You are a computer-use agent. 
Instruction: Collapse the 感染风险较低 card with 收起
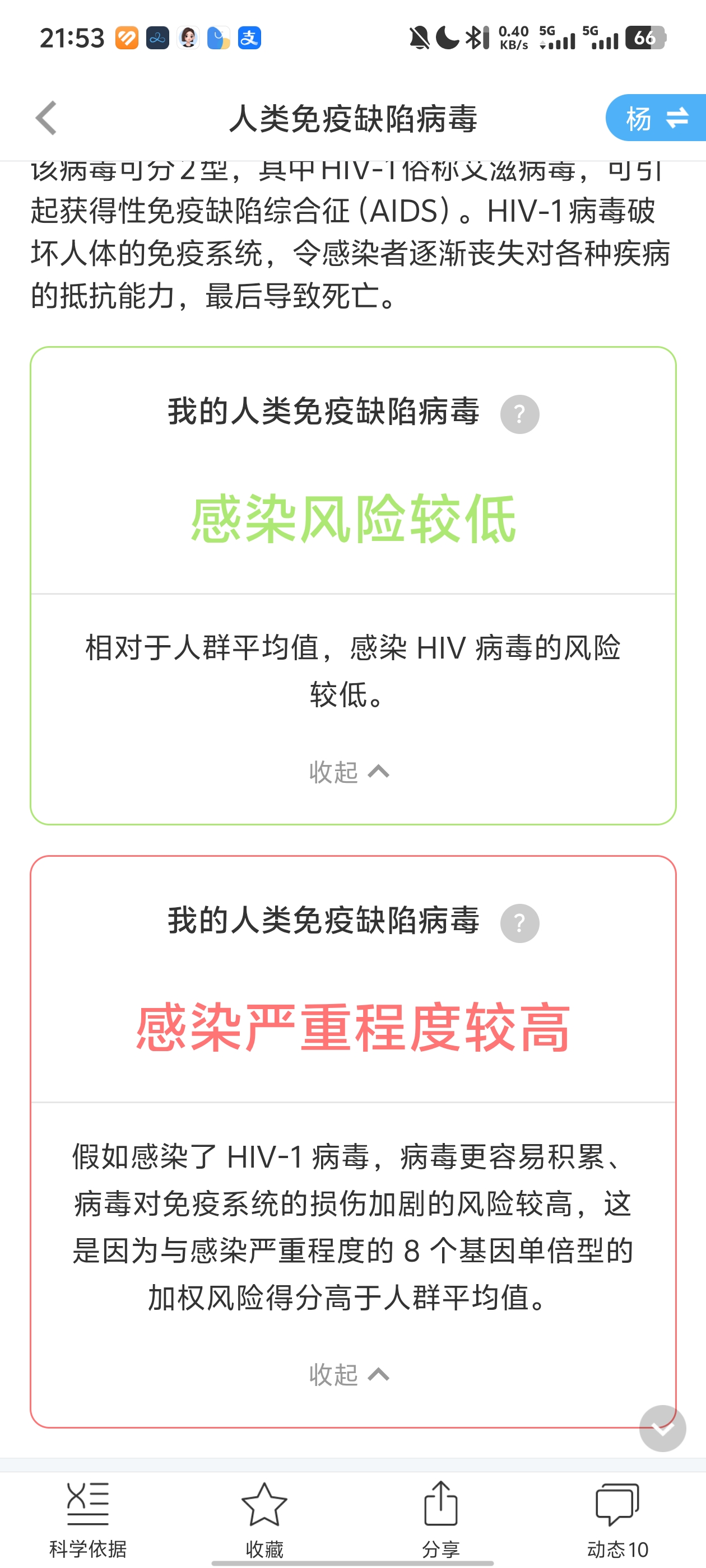coord(349,772)
